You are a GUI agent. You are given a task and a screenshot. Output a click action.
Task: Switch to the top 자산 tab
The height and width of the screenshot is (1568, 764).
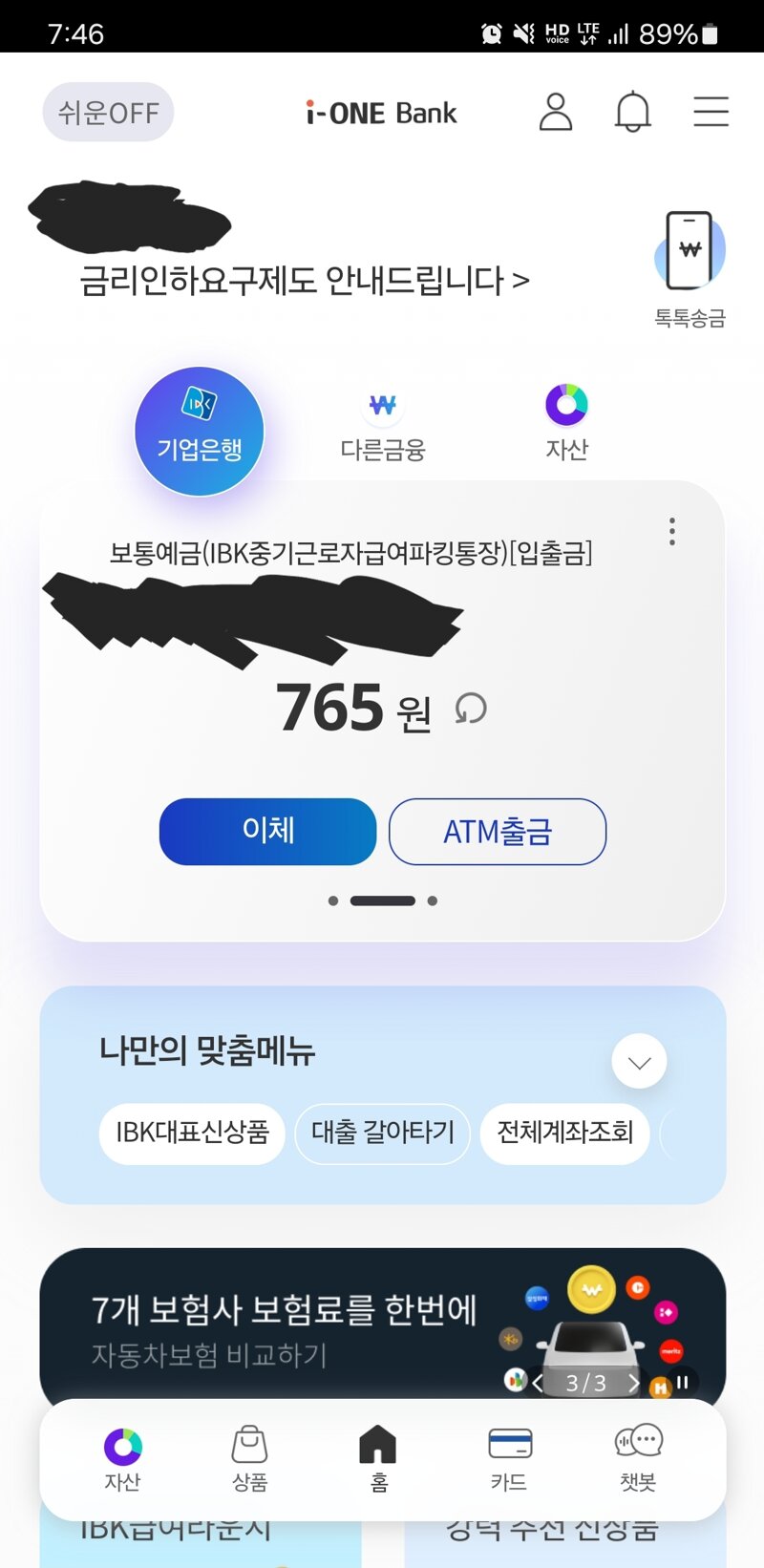(566, 423)
